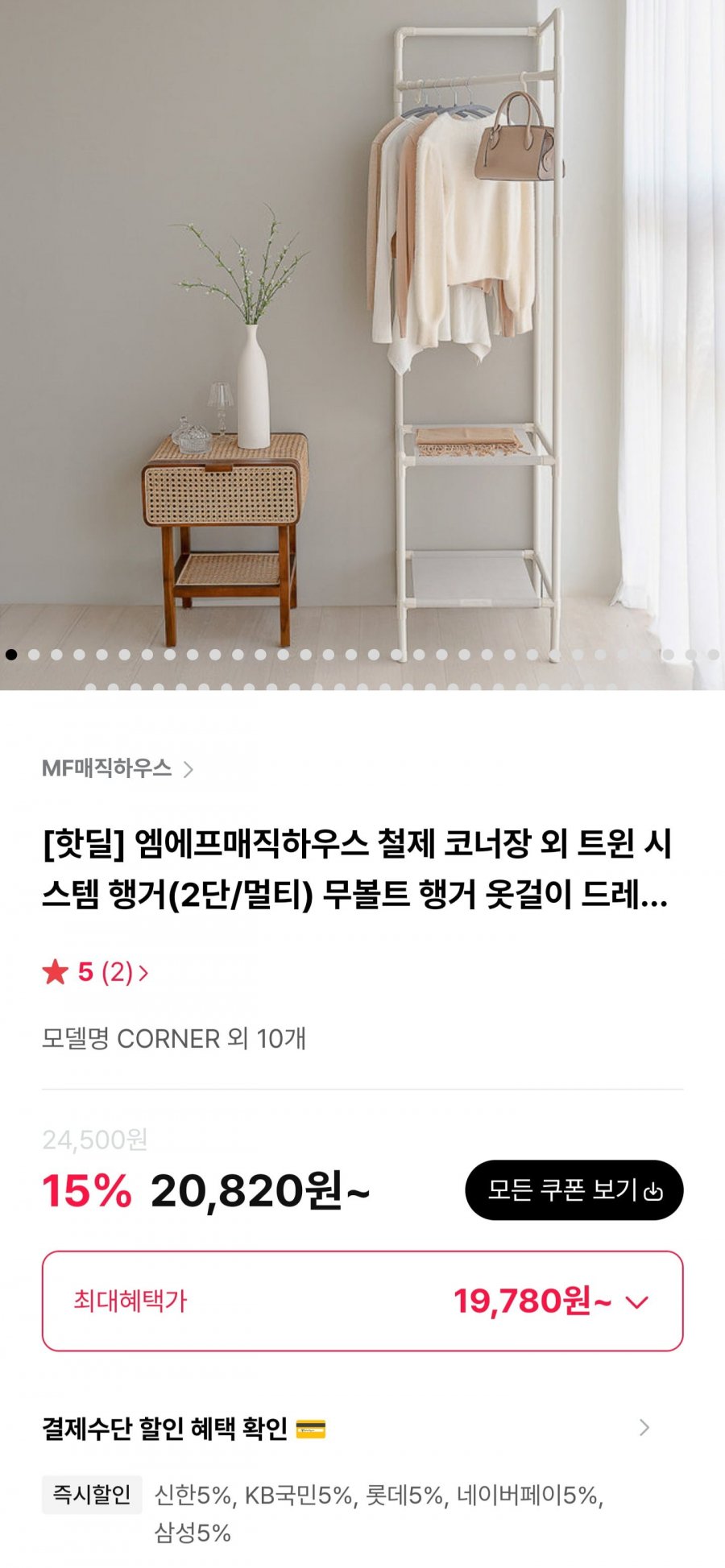Open 결제수단 할인 혜택 확인 row

tap(346, 1429)
